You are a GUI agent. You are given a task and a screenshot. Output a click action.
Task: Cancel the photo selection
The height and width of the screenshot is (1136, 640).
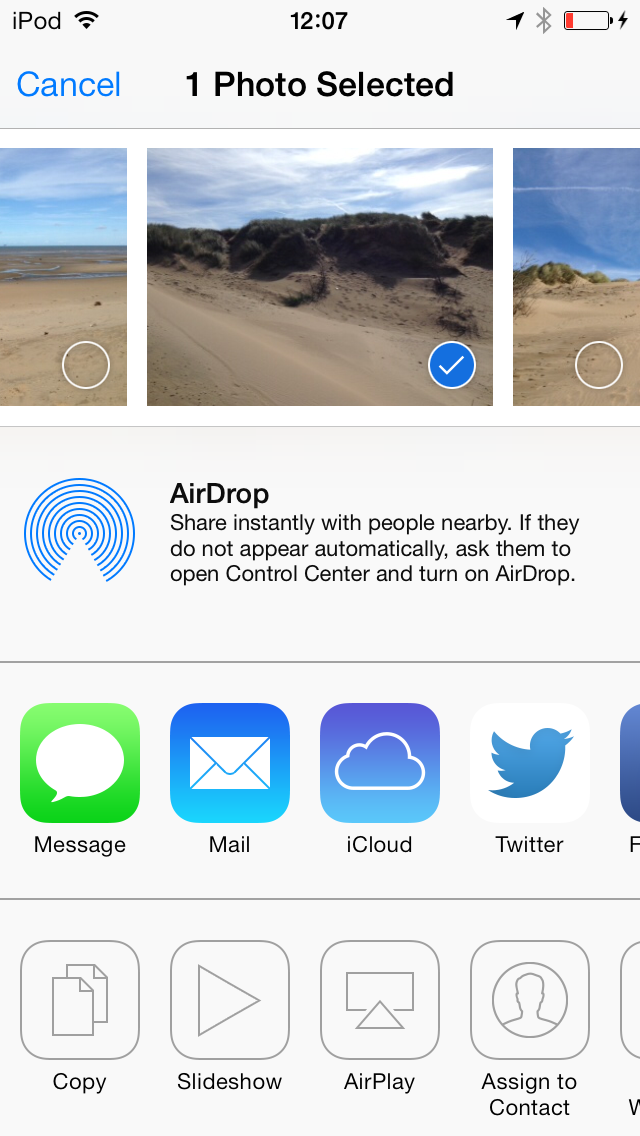click(68, 85)
